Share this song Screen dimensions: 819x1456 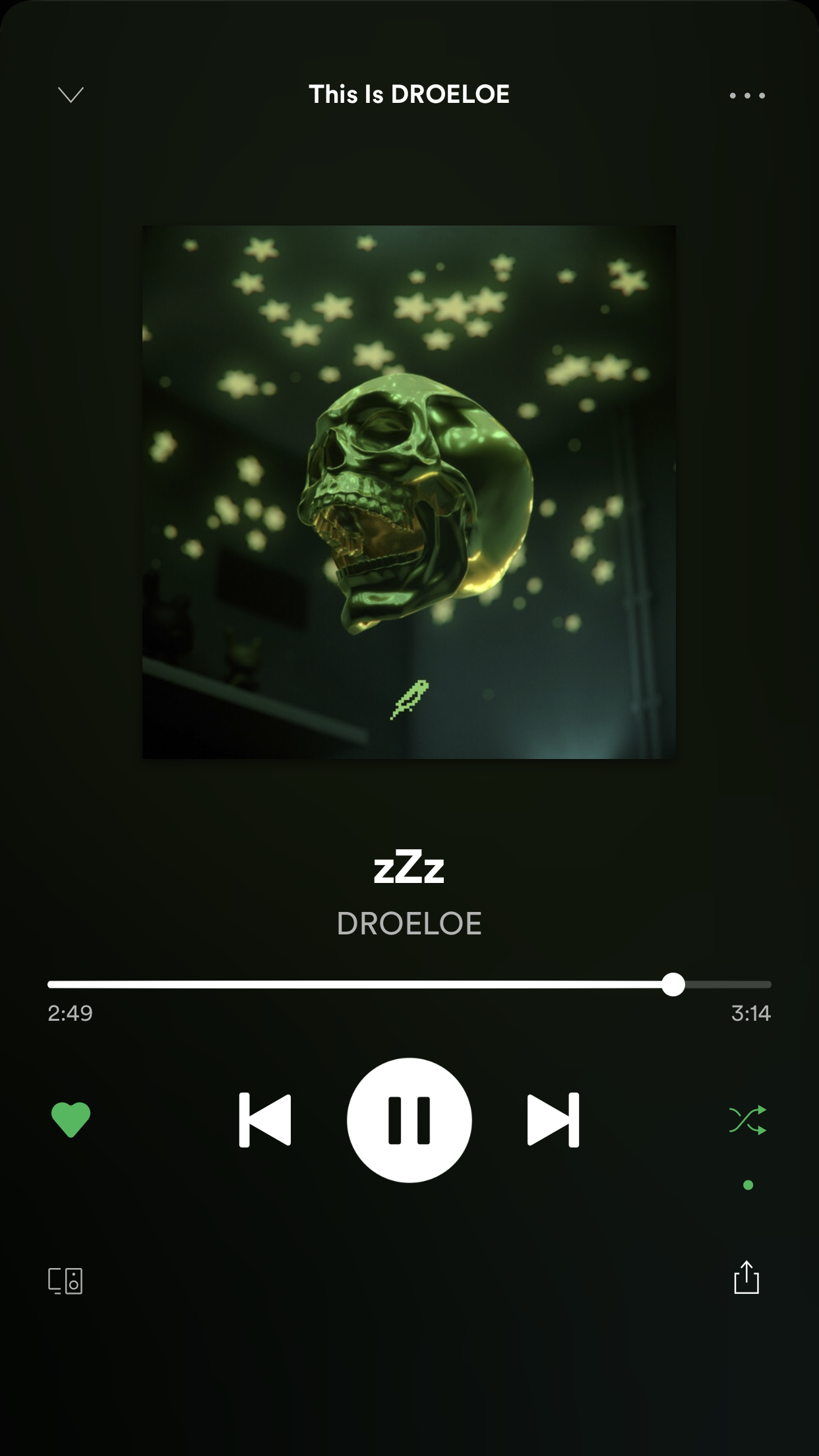746,1277
